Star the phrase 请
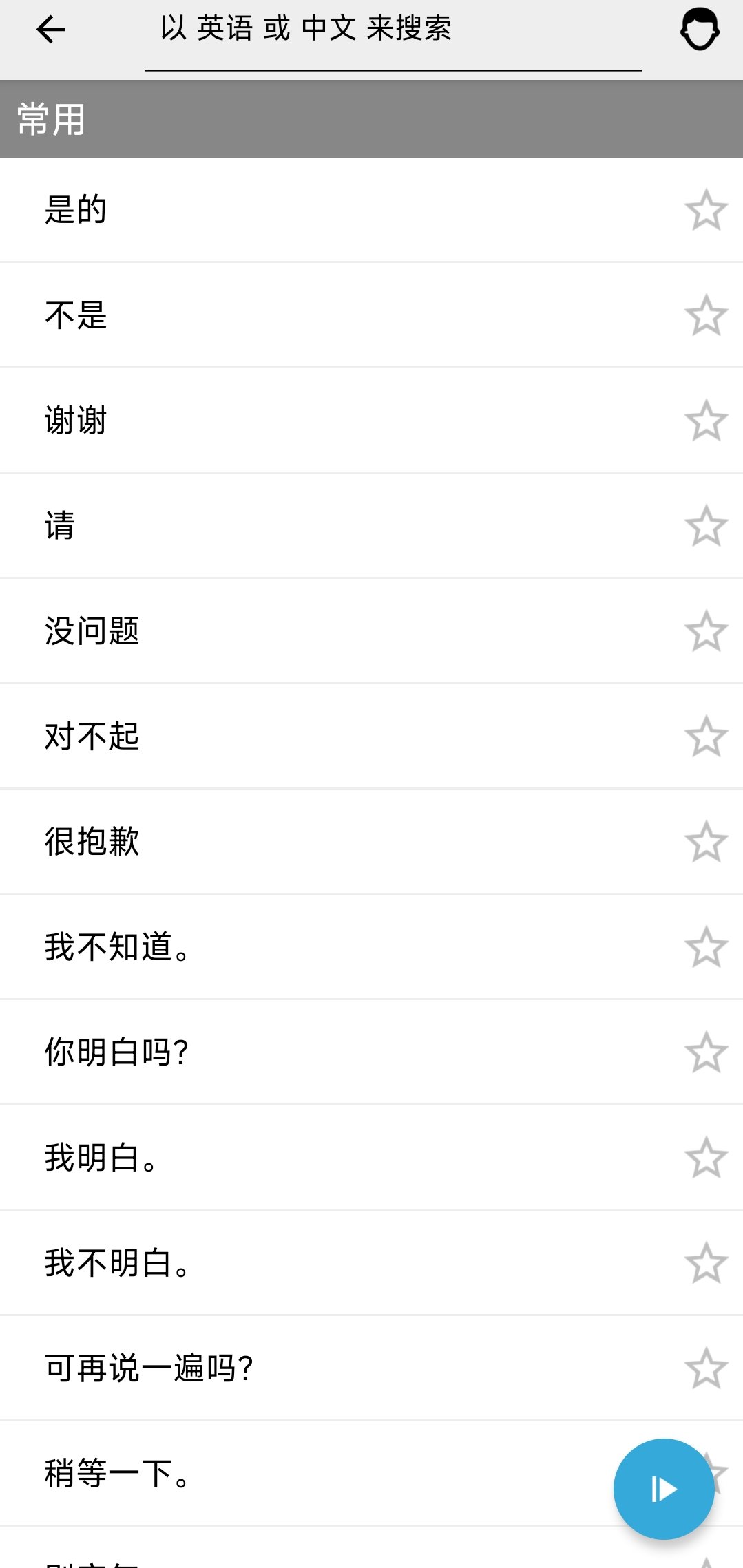743x1568 pixels. coord(706,526)
